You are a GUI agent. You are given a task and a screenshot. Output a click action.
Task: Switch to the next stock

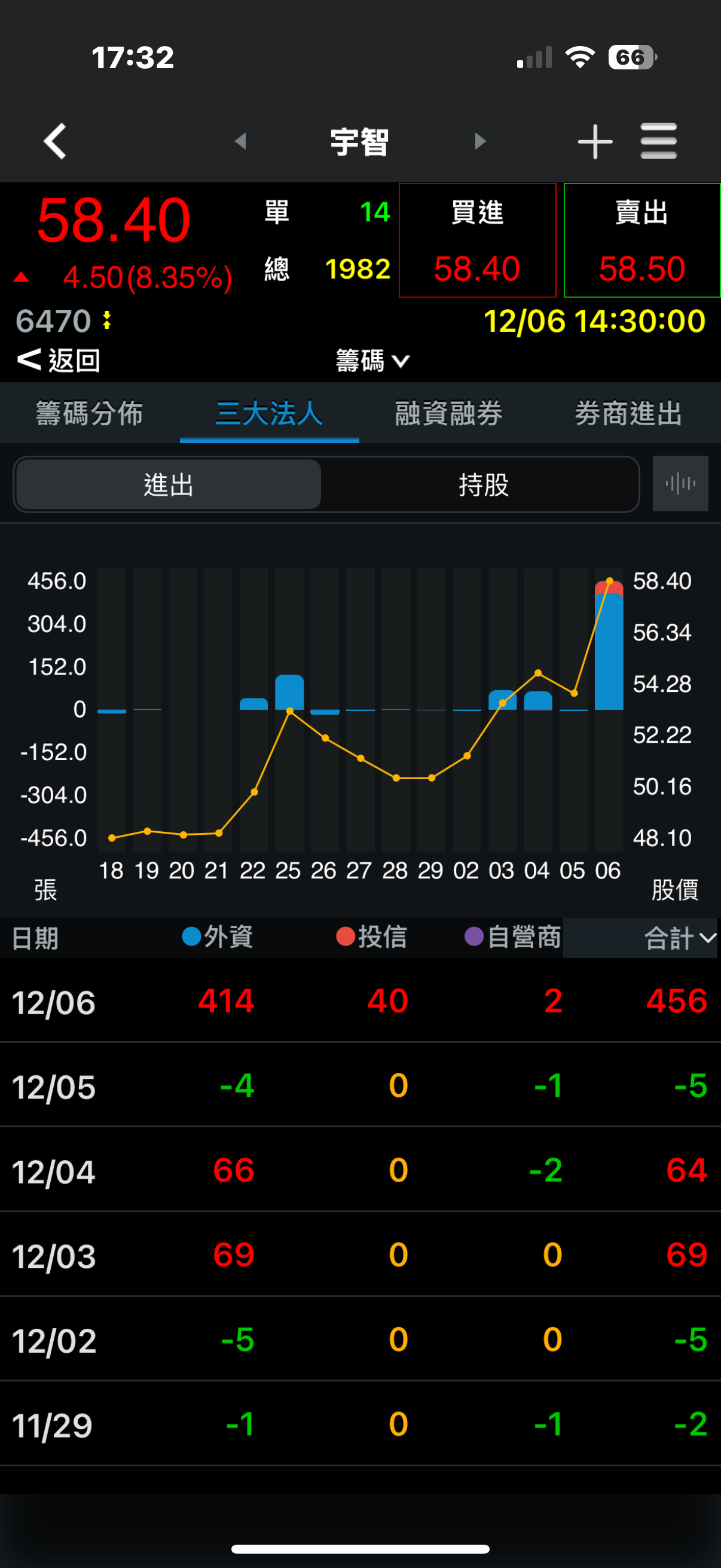(x=480, y=141)
